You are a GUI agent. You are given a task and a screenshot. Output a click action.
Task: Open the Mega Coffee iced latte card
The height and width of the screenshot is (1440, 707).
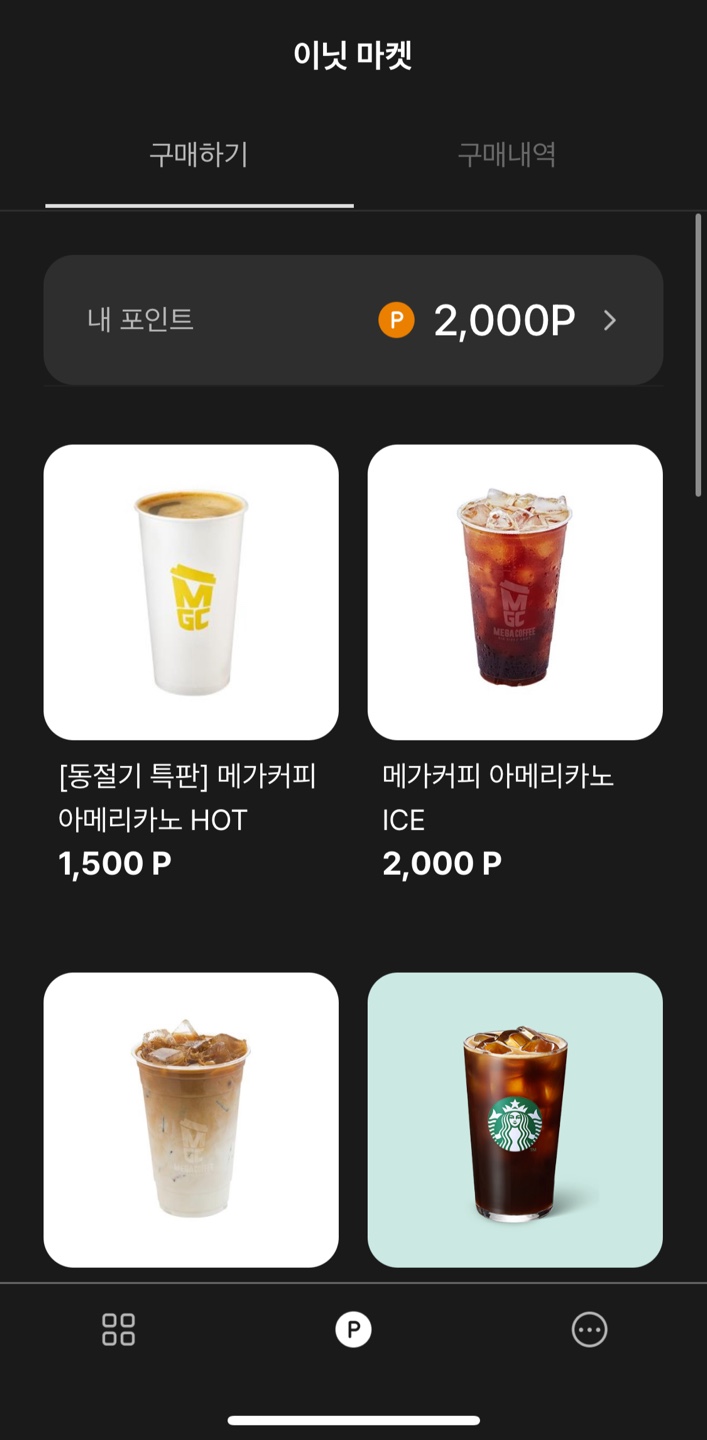point(191,1119)
